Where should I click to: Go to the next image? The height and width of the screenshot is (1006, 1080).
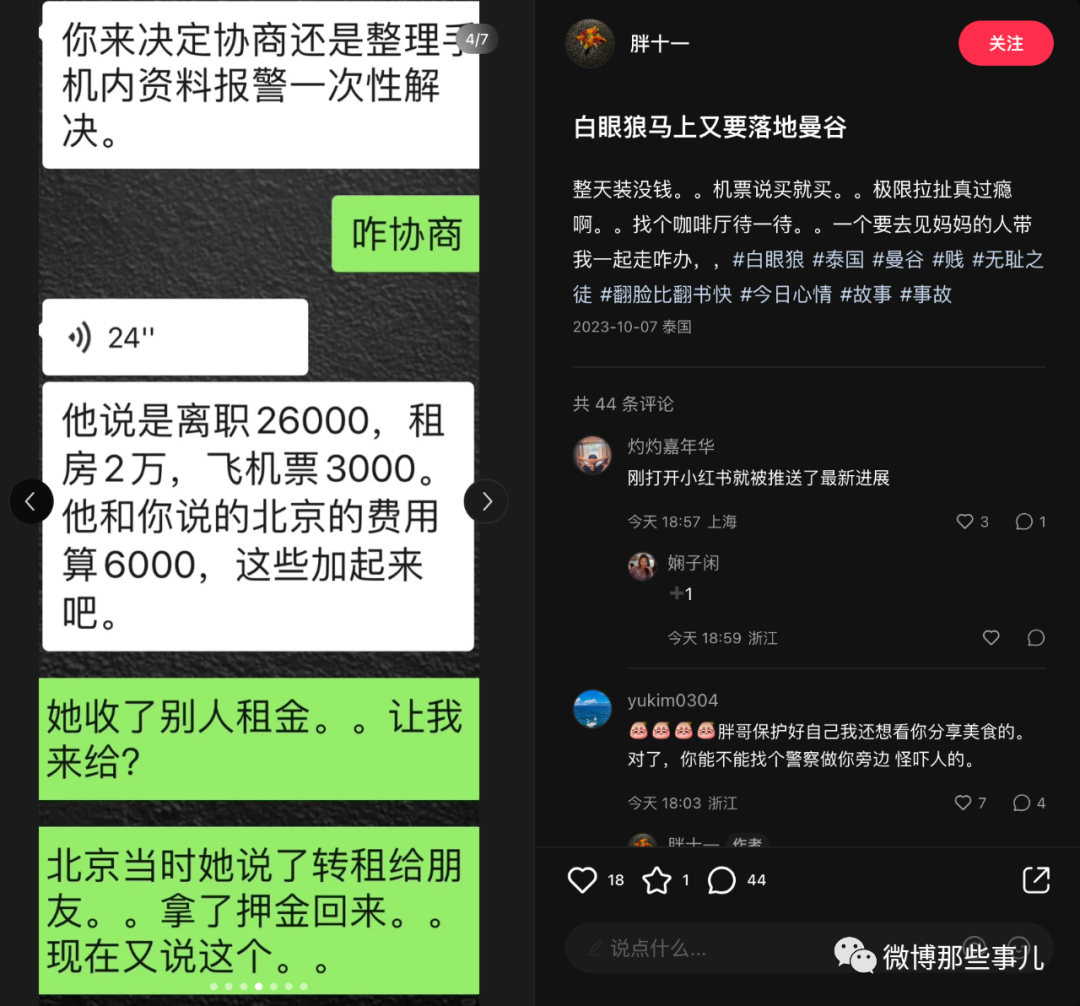486,501
